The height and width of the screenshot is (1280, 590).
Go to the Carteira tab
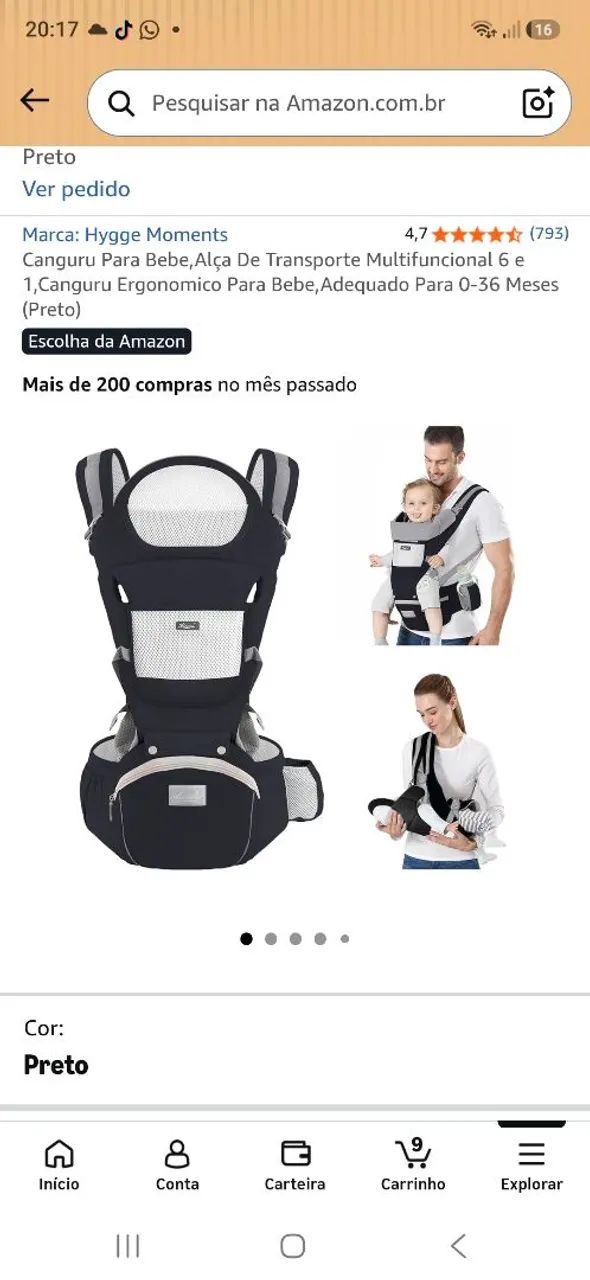(x=295, y=1165)
